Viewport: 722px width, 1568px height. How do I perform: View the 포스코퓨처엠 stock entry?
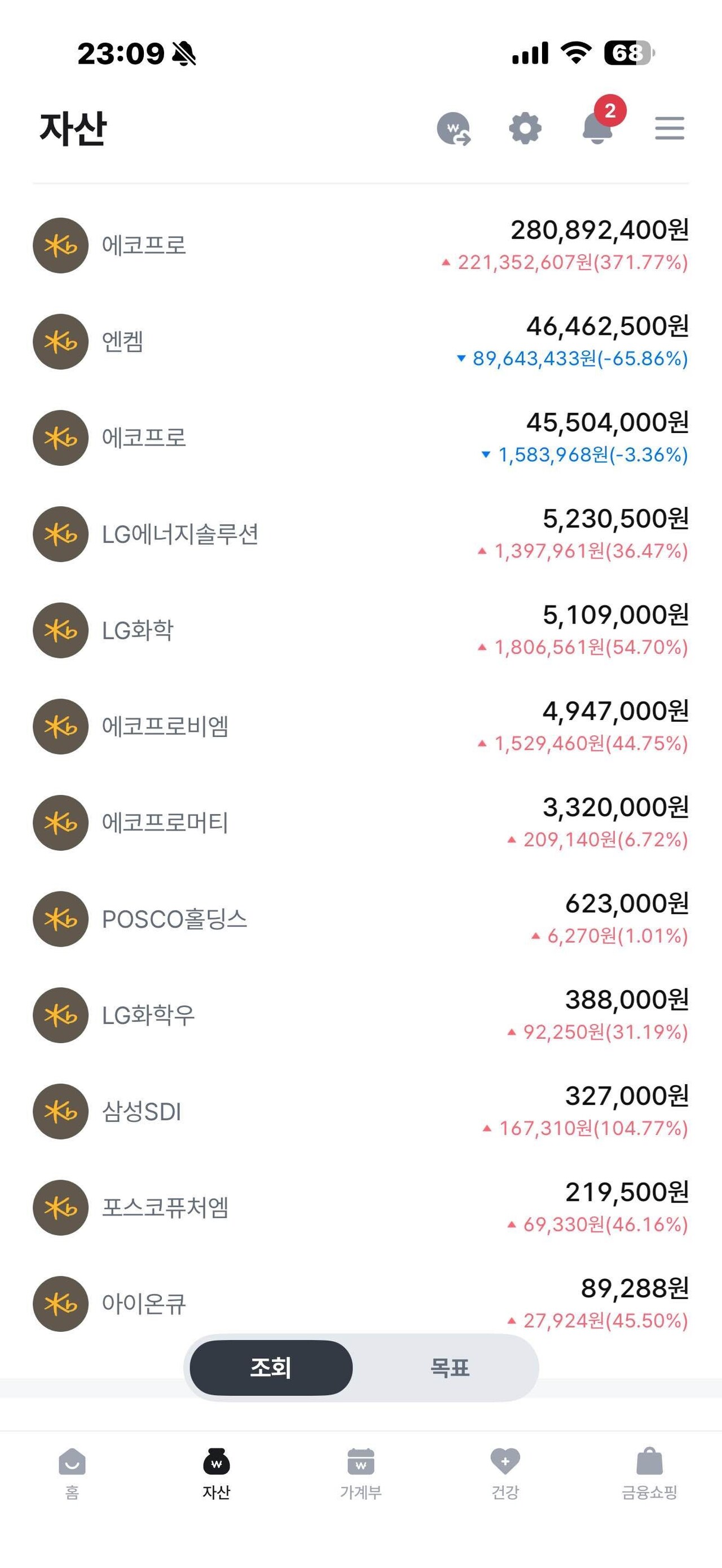pyautogui.click(x=361, y=1208)
